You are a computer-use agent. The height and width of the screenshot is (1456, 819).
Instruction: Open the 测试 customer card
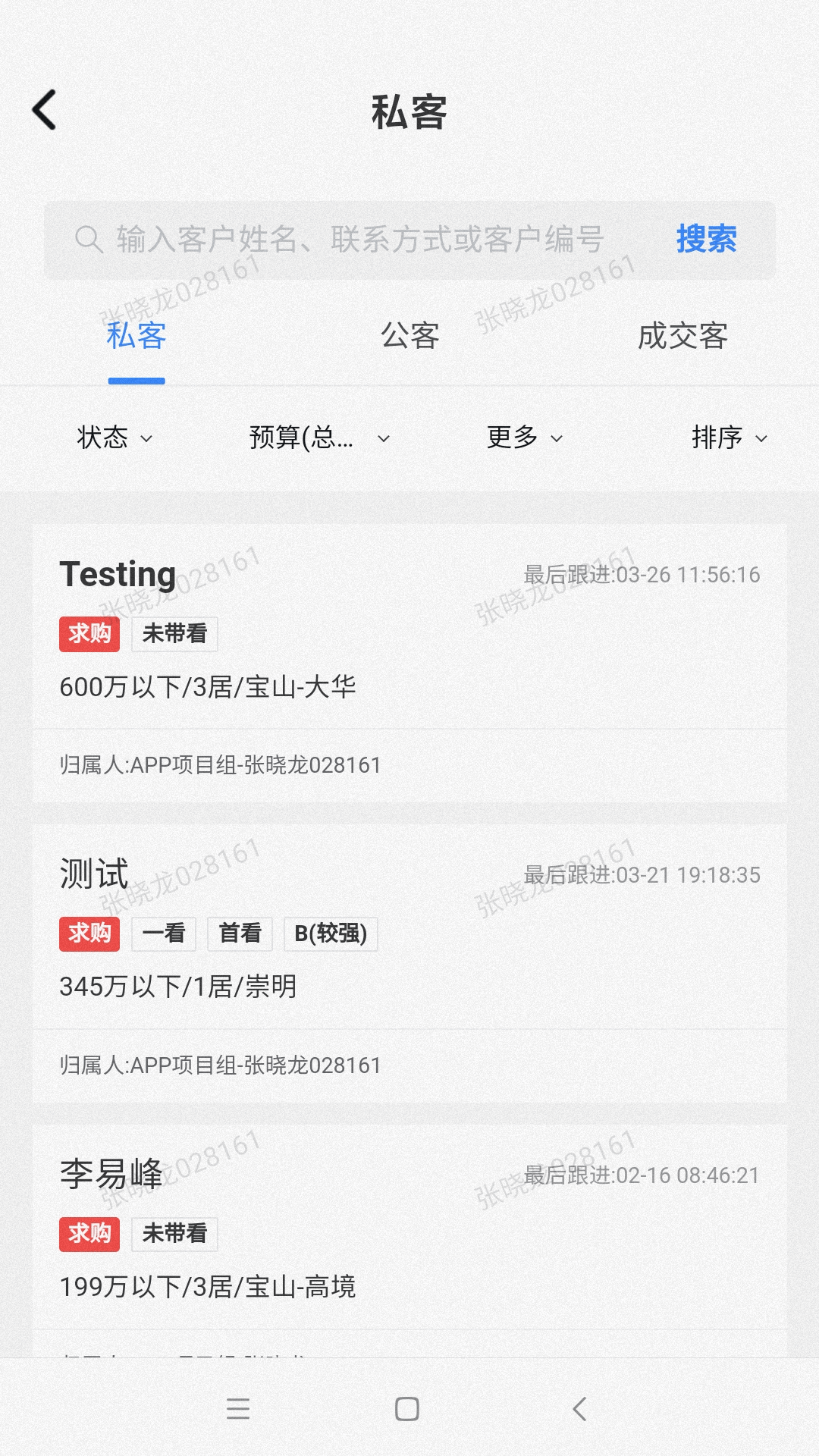pos(409,963)
